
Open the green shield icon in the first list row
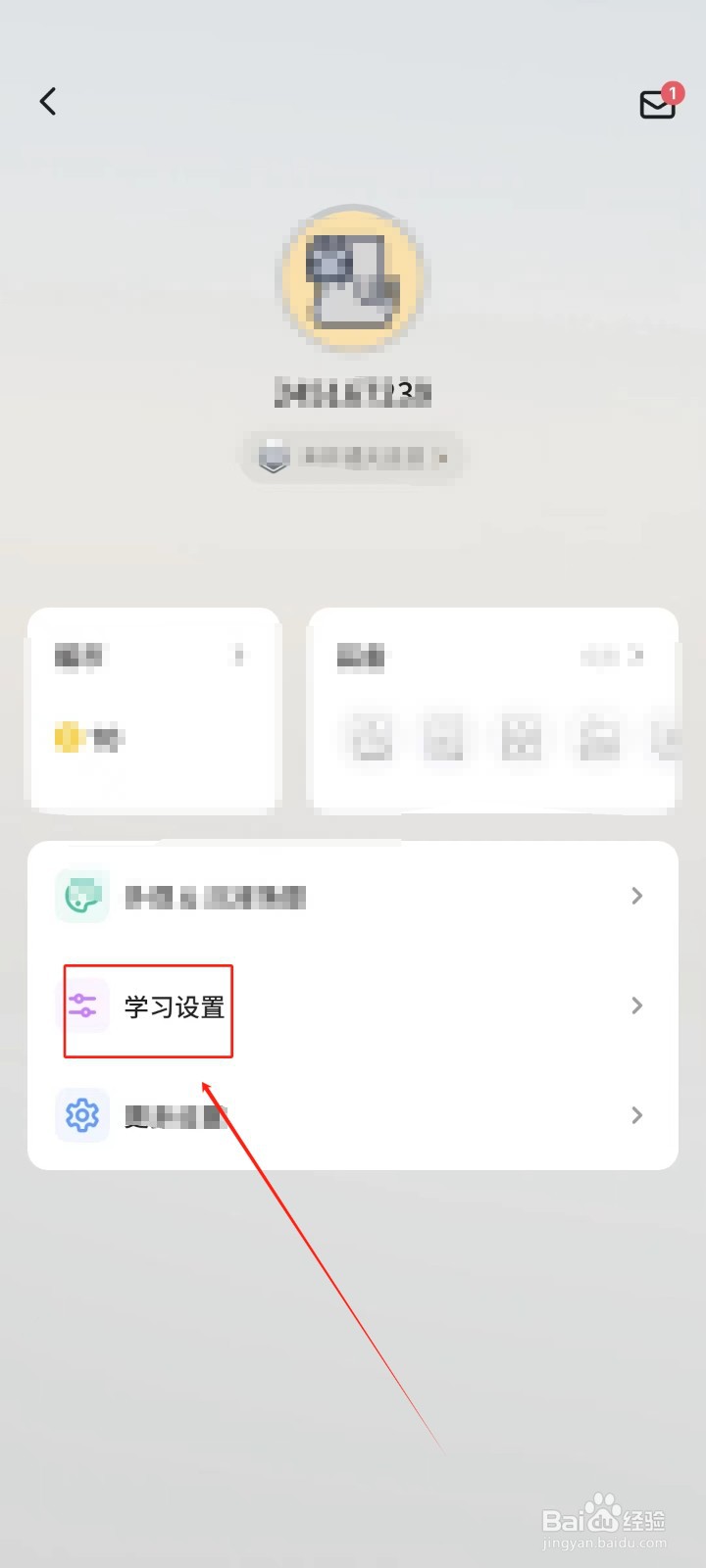82,895
